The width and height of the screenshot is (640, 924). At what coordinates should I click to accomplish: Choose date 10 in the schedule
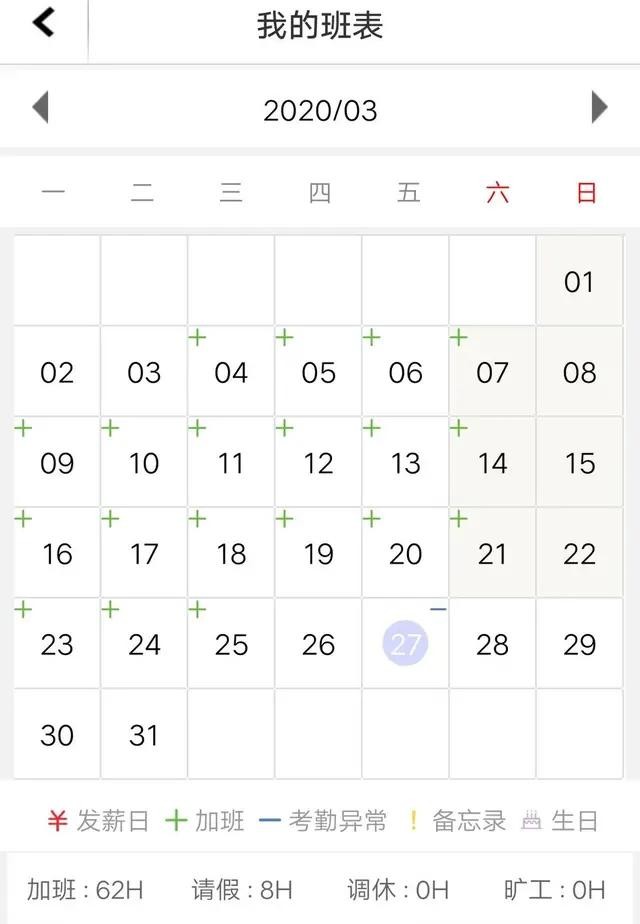point(144,463)
